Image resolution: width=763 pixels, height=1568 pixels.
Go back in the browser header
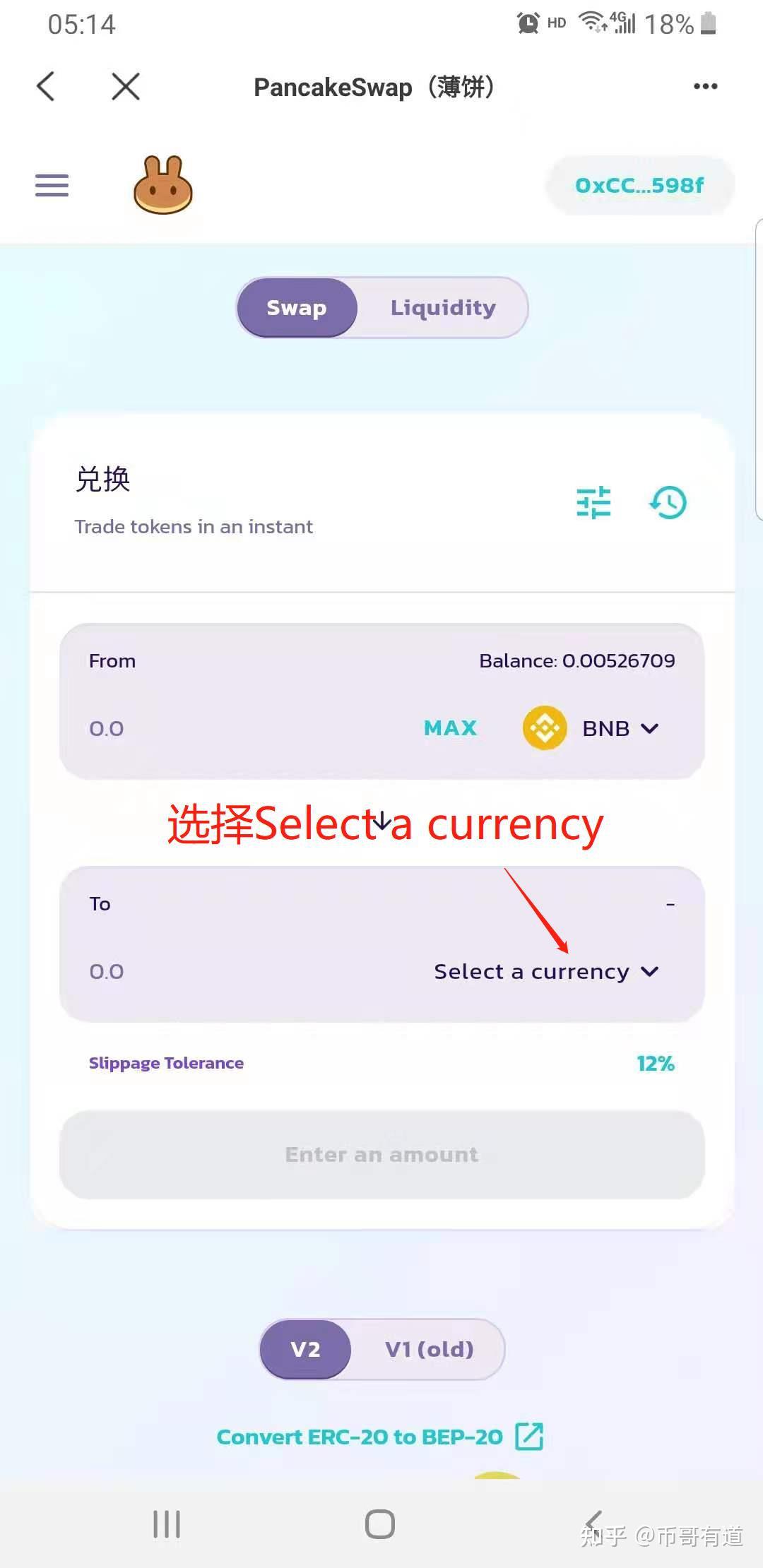pos(46,87)
